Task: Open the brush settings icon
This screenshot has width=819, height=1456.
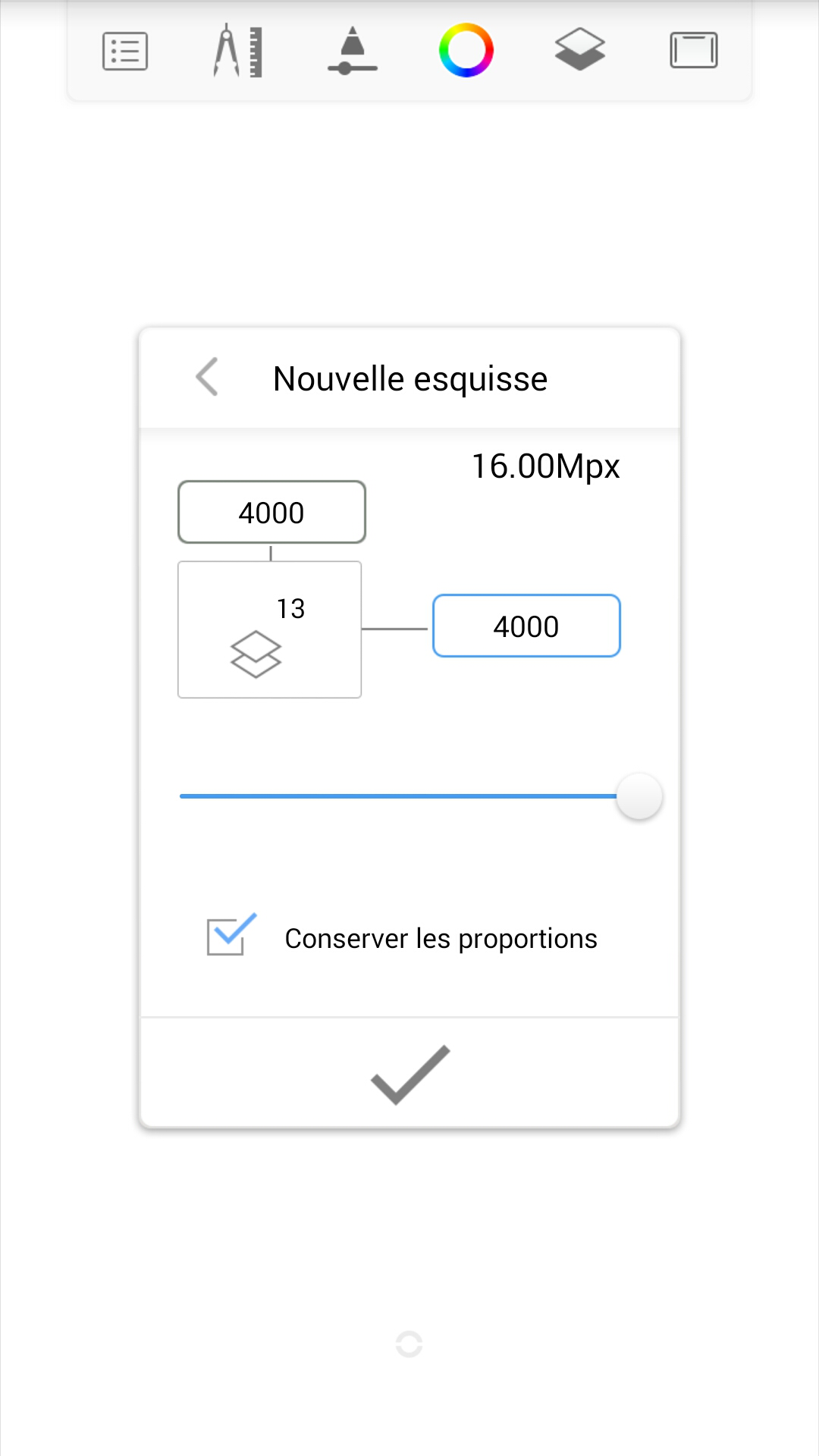Action: coord(353,52)
